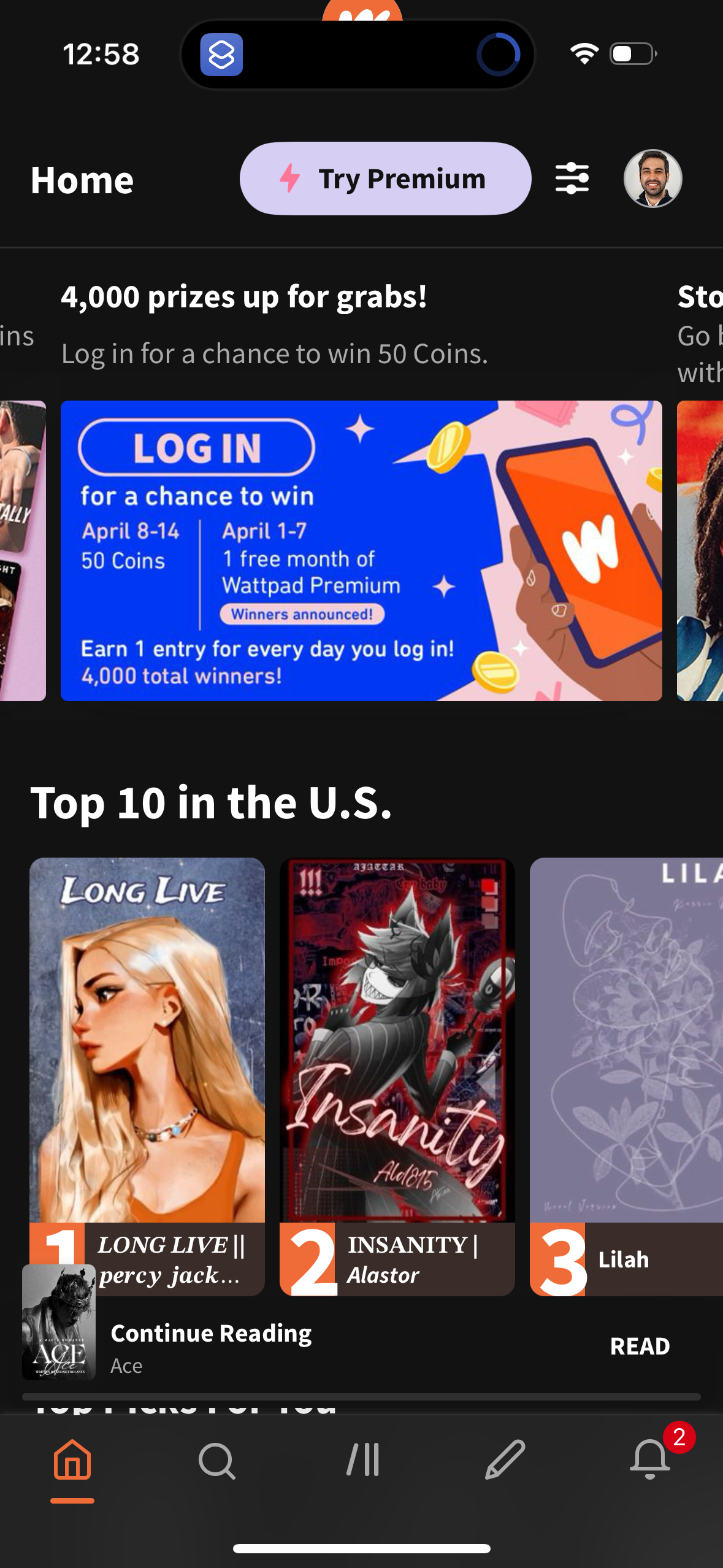Open your profile avatar photo
Screen dimensions: 723x1568
click(652, 179)
